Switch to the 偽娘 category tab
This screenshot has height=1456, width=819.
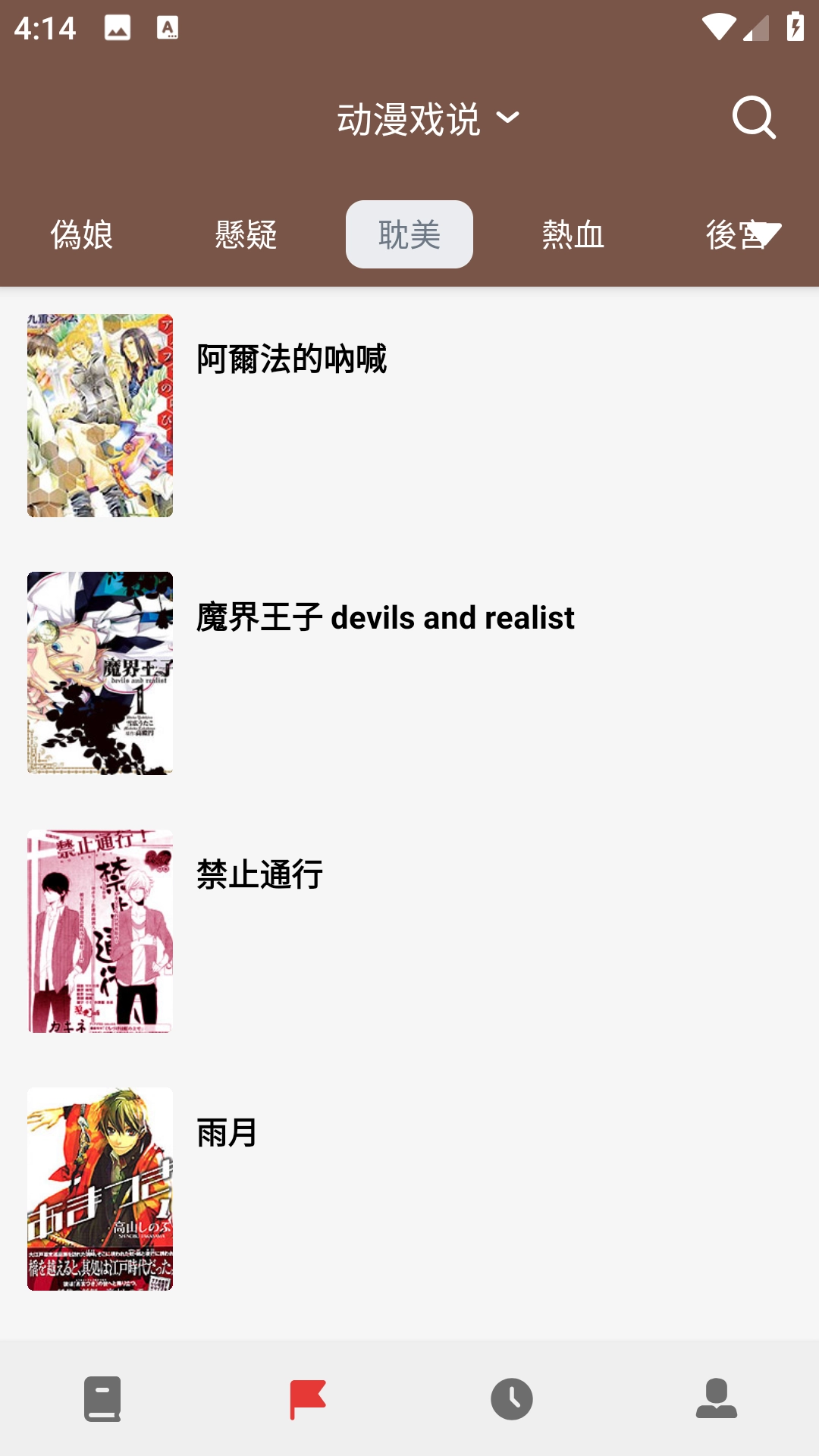point(82,234)
